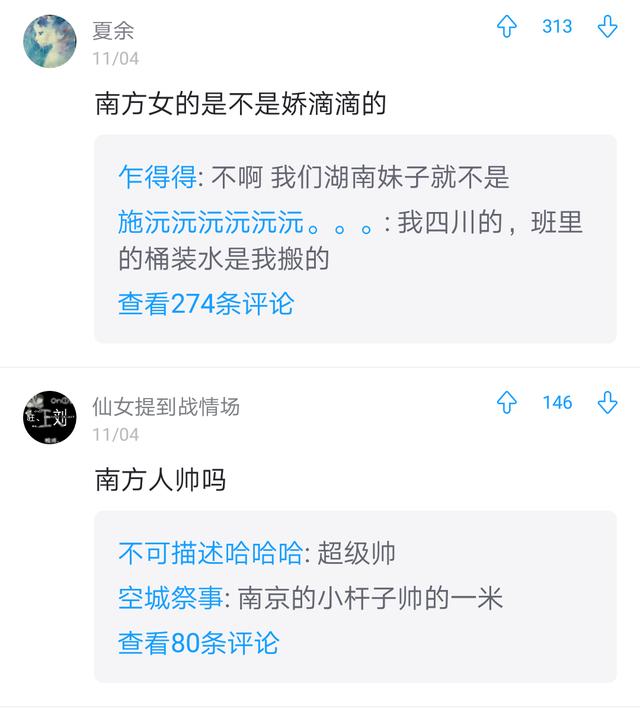Downvote 夏余's comment
The width and height of the screenshot is (640, 709).
pyautogui.click(x=607, y=28)
